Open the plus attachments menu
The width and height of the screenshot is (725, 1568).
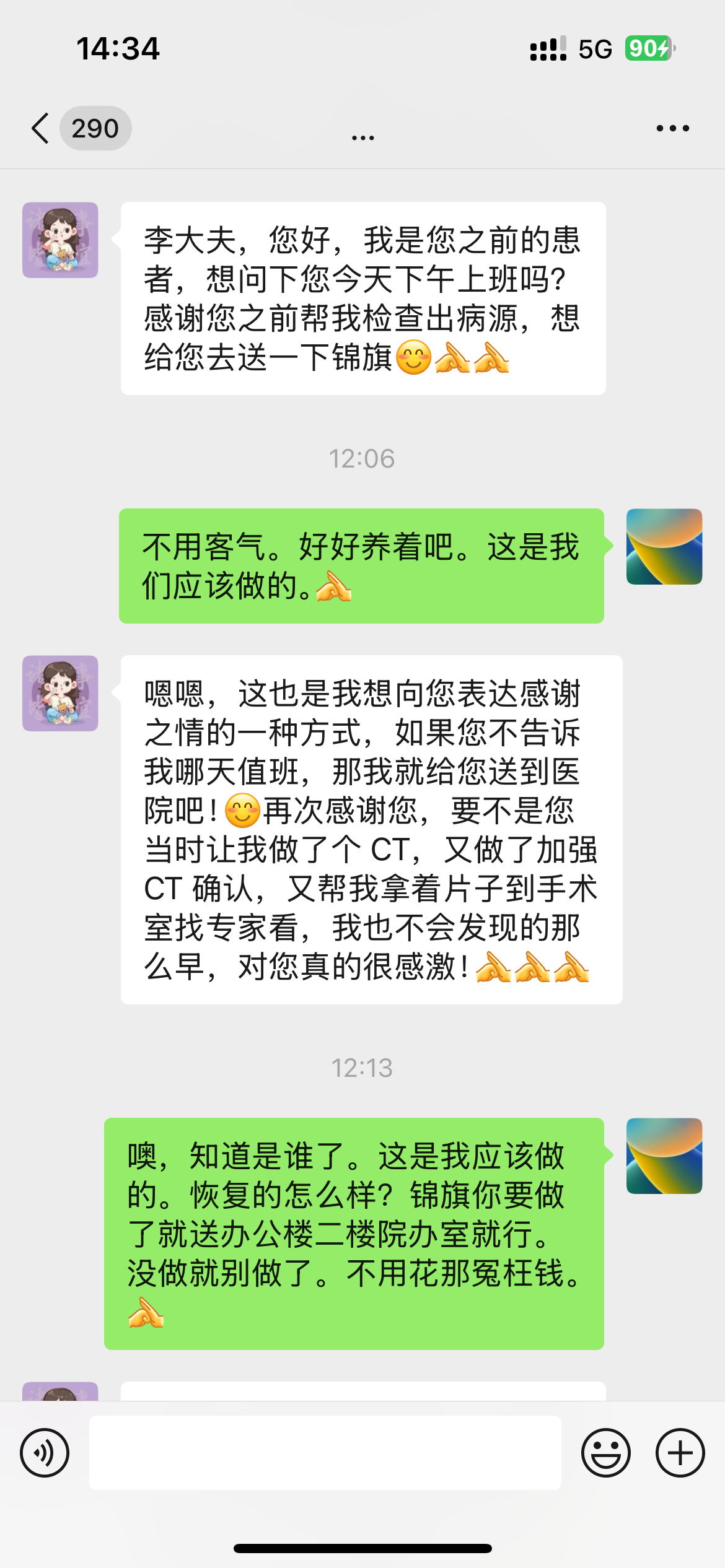[x=680, y=1452]
